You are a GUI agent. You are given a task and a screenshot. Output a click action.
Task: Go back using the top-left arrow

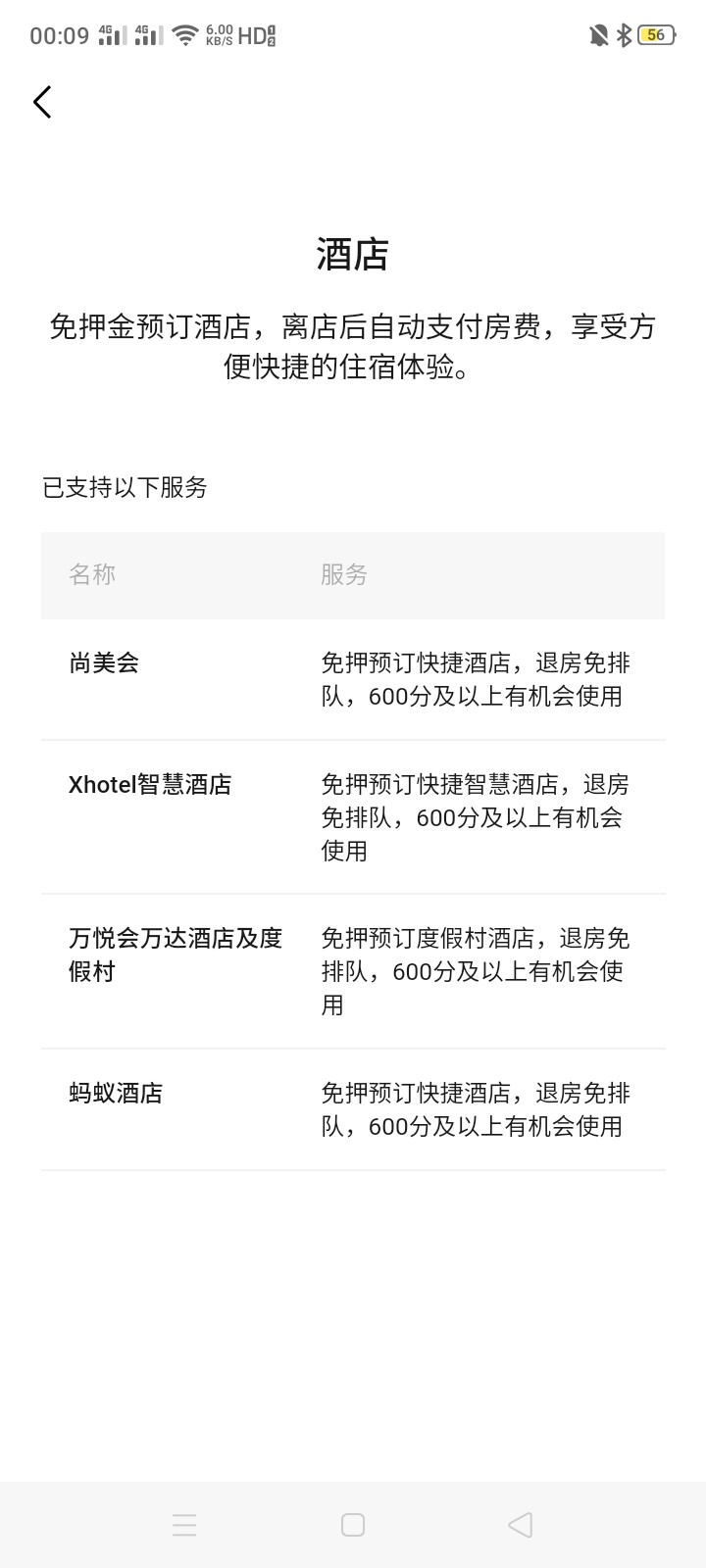pos(41,102)
